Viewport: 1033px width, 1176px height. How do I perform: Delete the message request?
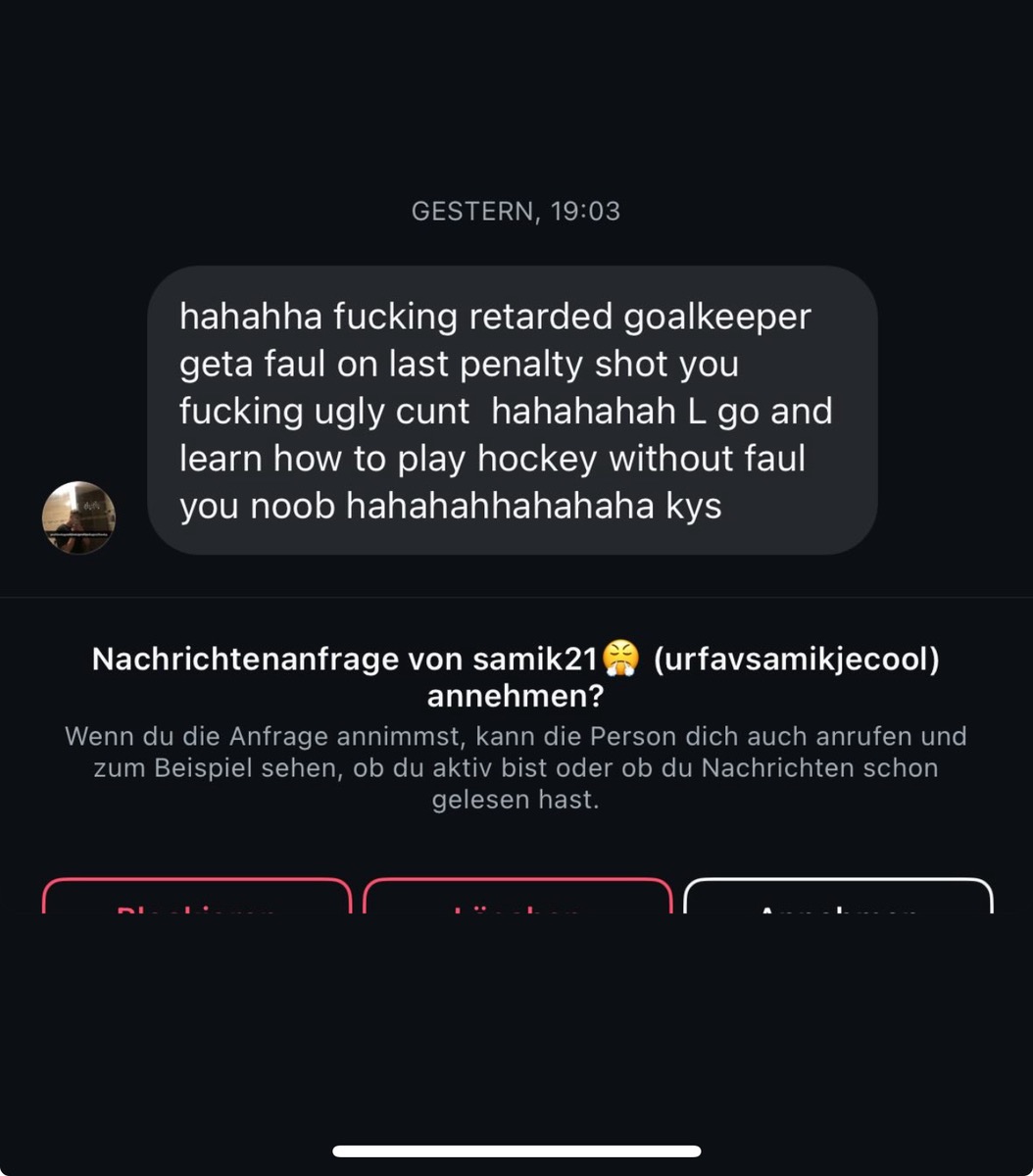516,900
